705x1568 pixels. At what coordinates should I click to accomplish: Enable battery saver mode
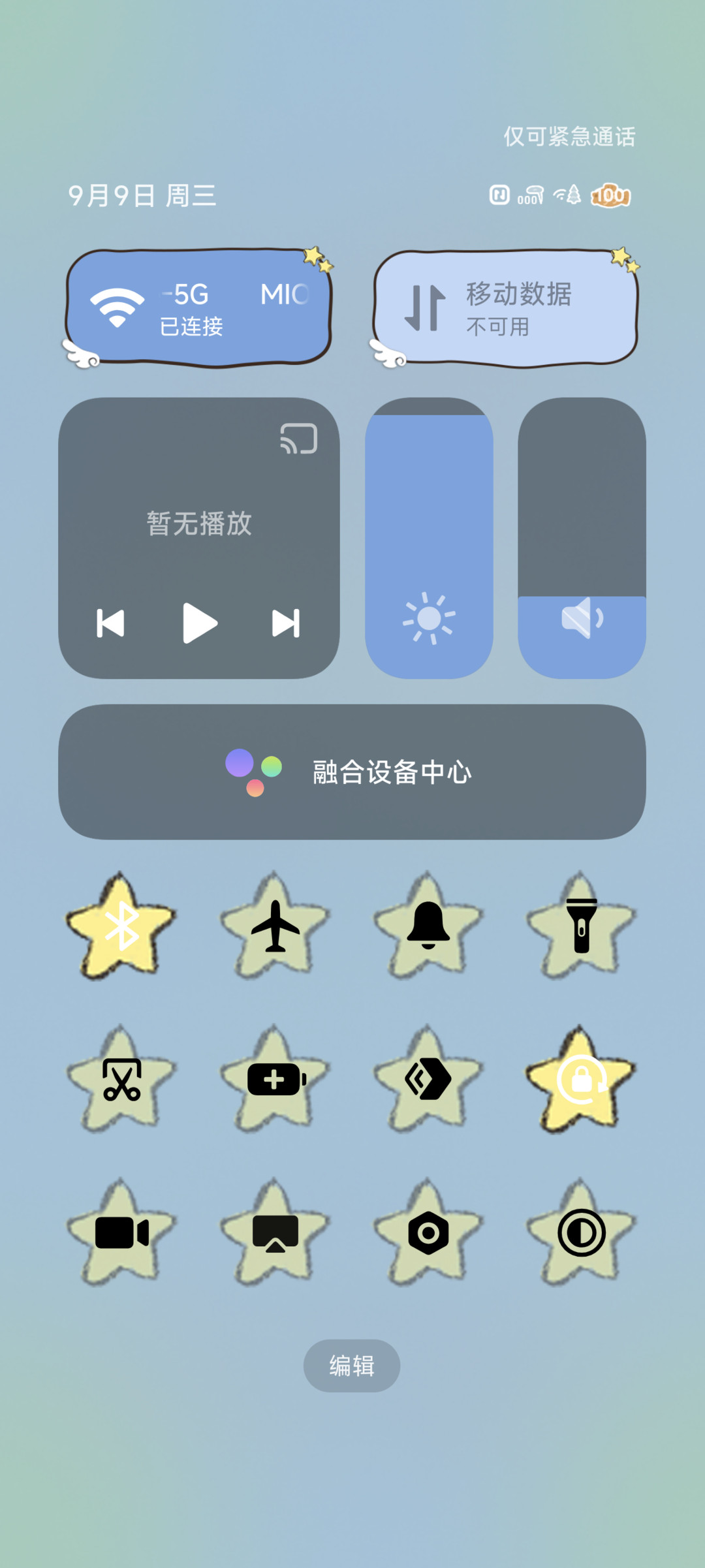coord(275,1079)
